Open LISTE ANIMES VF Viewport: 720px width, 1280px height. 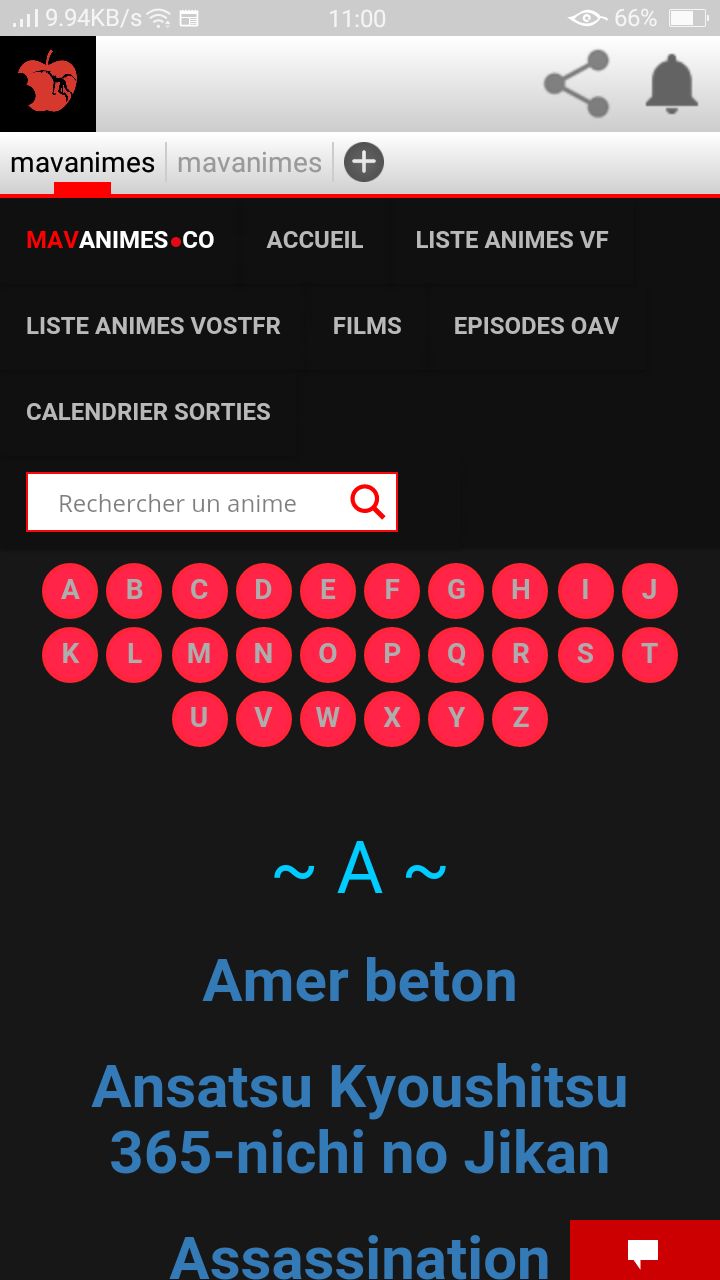pyautogui.click(x=512, y=240)
